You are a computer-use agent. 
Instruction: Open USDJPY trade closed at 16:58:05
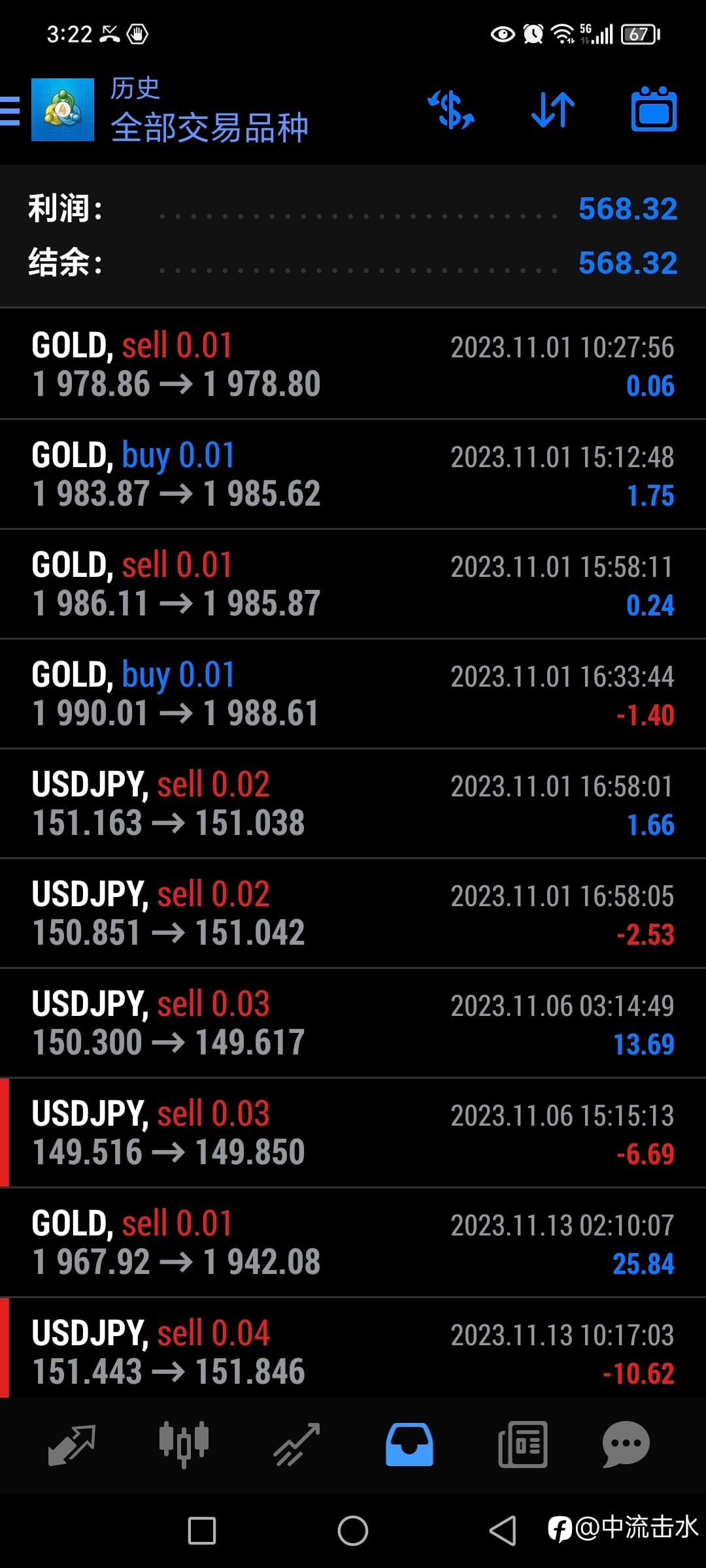coord(353,913)
